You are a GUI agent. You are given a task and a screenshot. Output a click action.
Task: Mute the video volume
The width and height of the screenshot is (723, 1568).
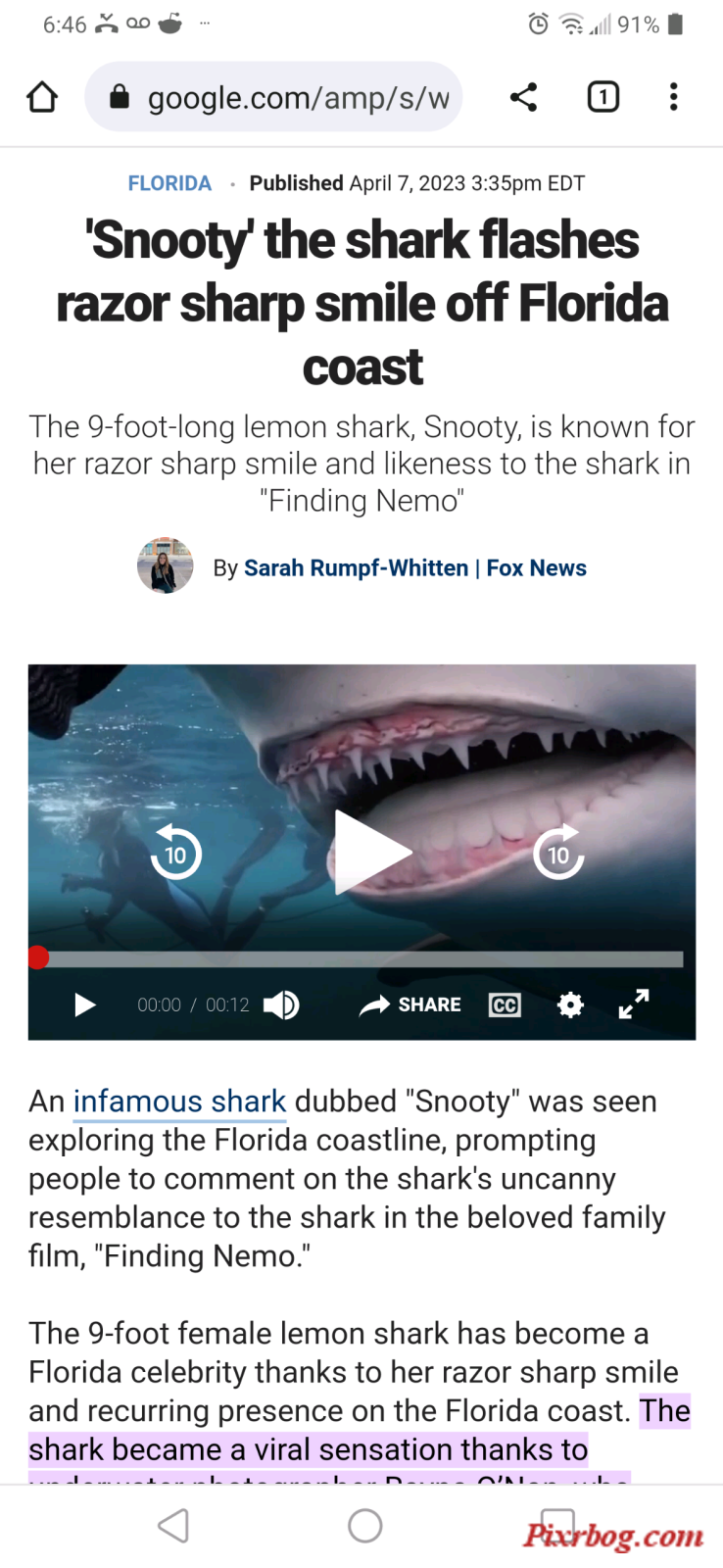(x=281, y=1004)
